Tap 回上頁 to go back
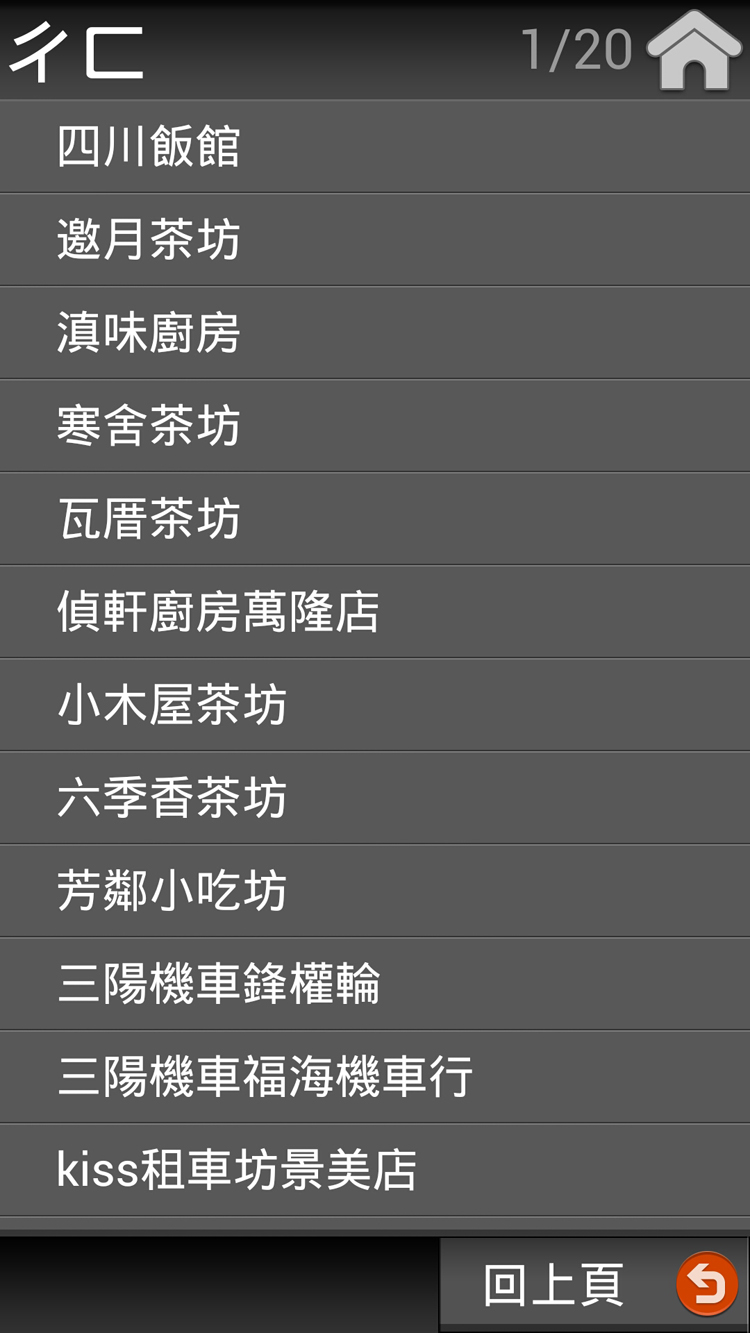 594,1285
